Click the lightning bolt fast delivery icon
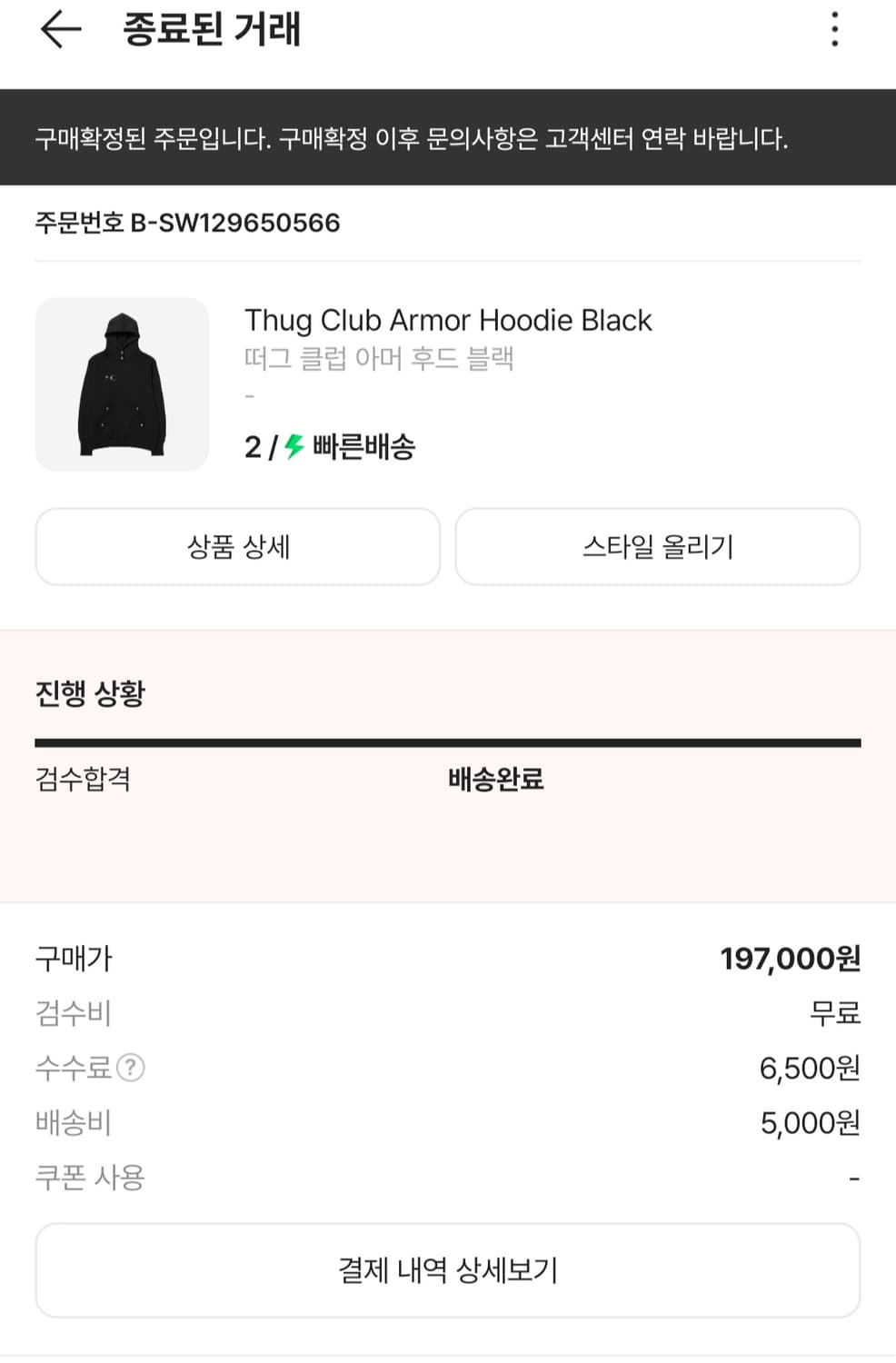The image size is (896, 1363). click(x=293, y=446)
